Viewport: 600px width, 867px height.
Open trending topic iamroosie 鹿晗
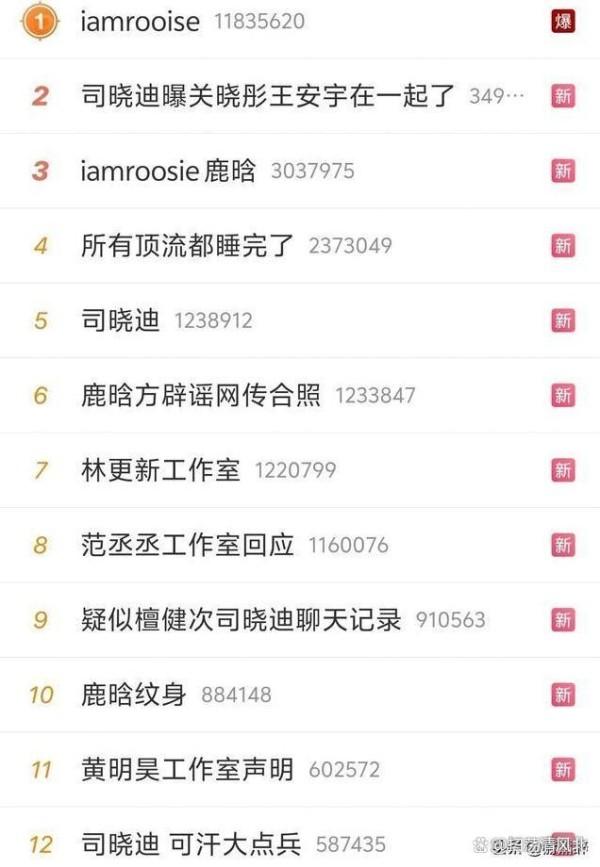click(x=169, y=171)
